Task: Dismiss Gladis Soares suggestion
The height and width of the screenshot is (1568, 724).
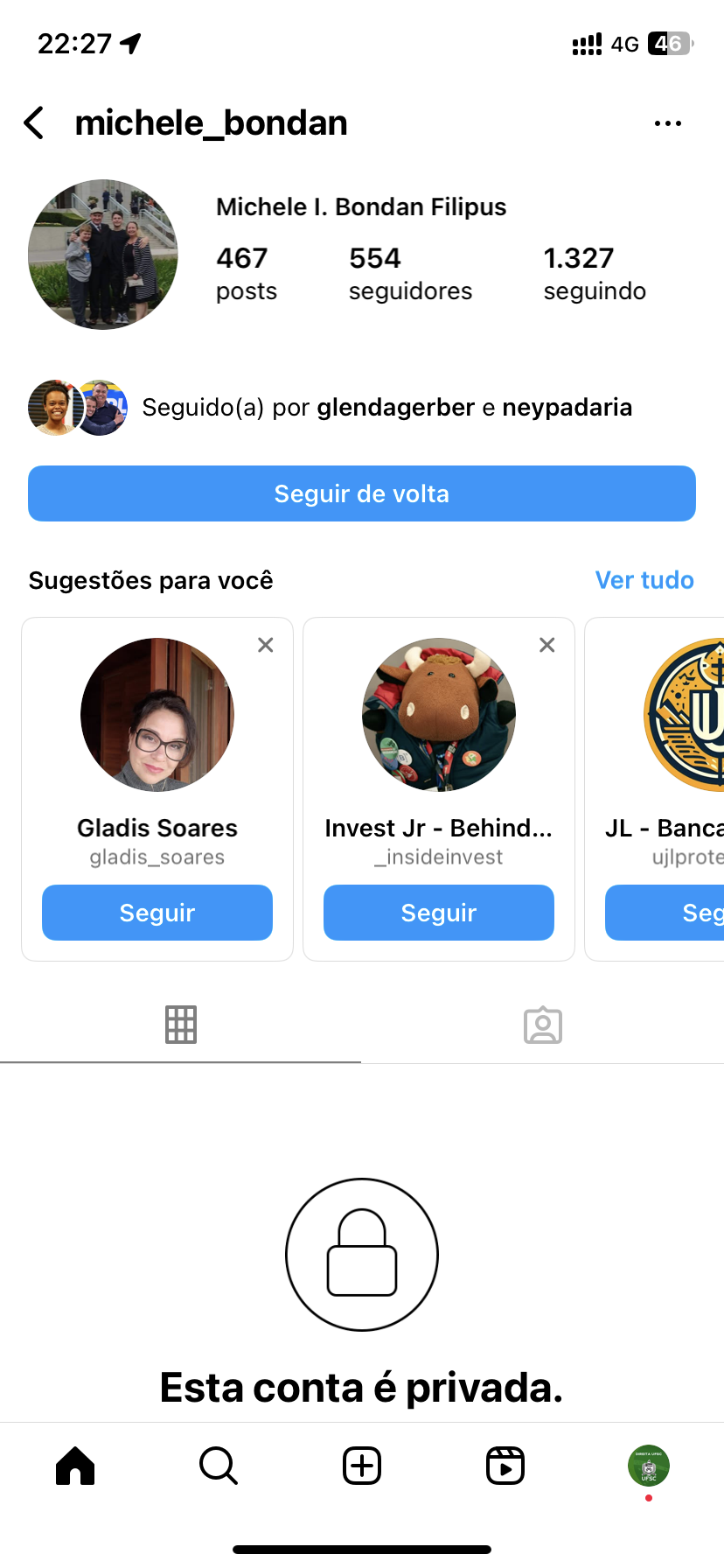Action: (x=266, y=645)
